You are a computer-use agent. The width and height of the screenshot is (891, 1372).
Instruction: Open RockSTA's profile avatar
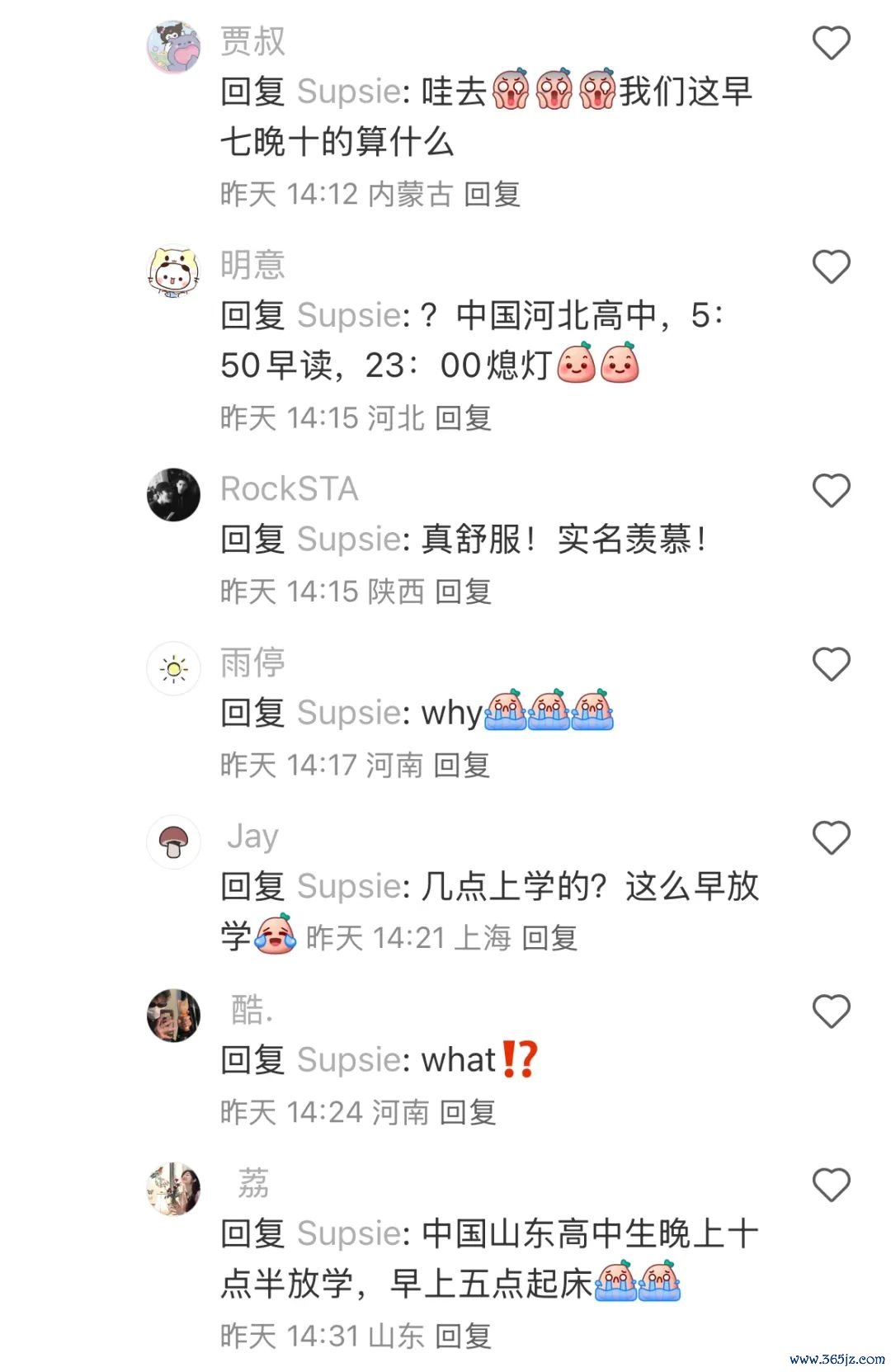pos(173,495)
